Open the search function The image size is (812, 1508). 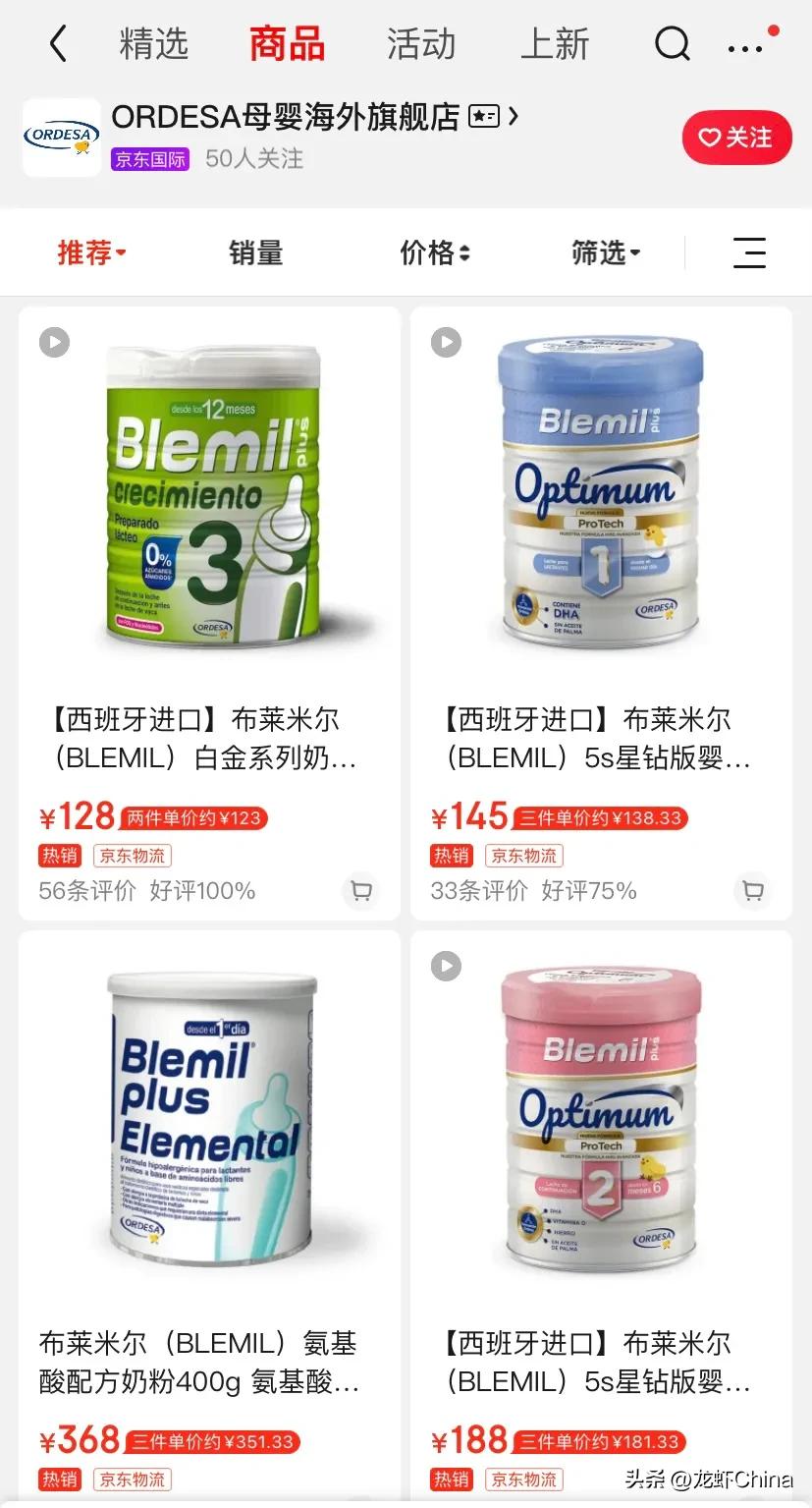pos(671,43)
